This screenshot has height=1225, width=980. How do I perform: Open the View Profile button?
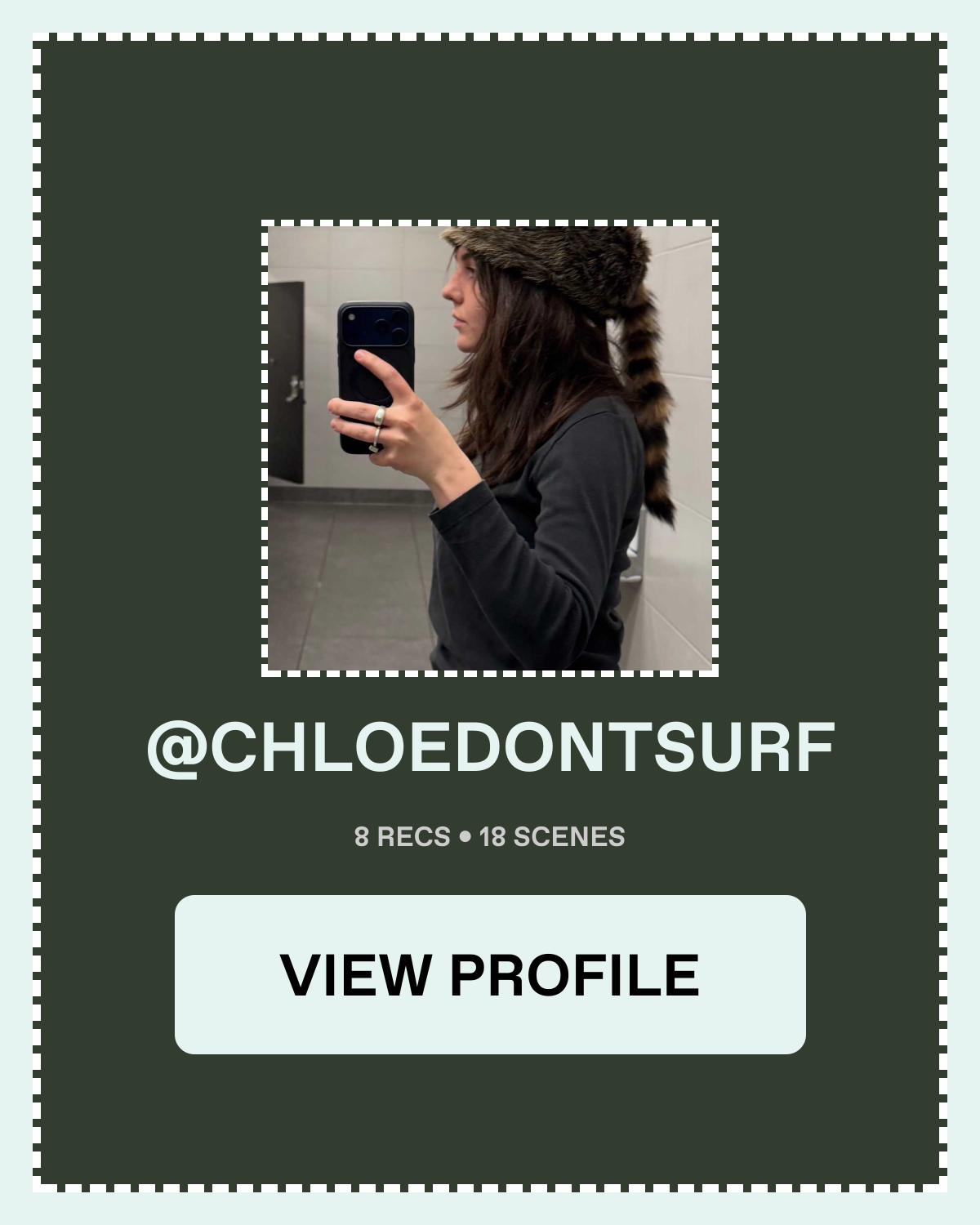[490, 974]
